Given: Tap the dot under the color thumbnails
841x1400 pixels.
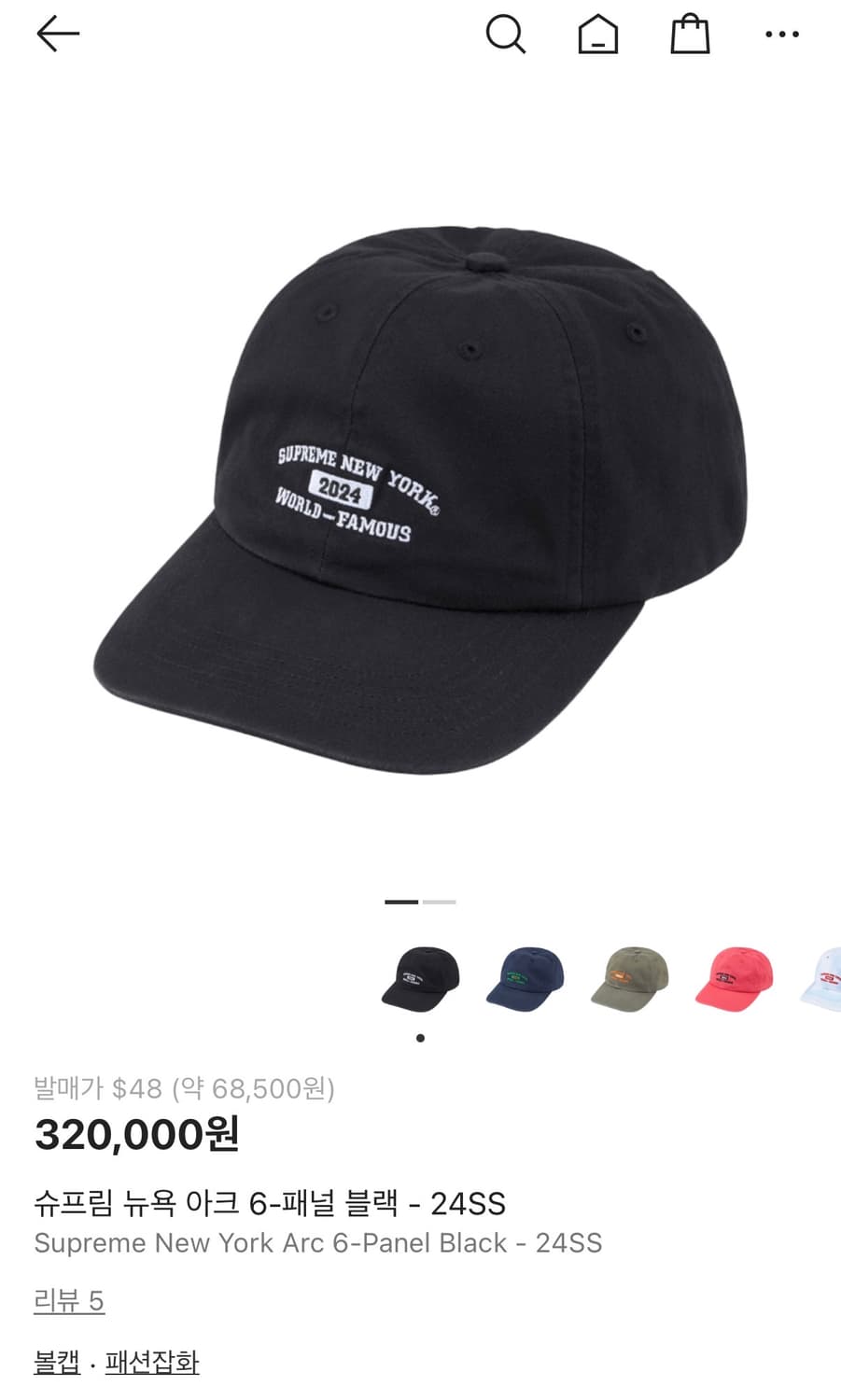Looking at the screenshot, I should tap(420, 1038).
